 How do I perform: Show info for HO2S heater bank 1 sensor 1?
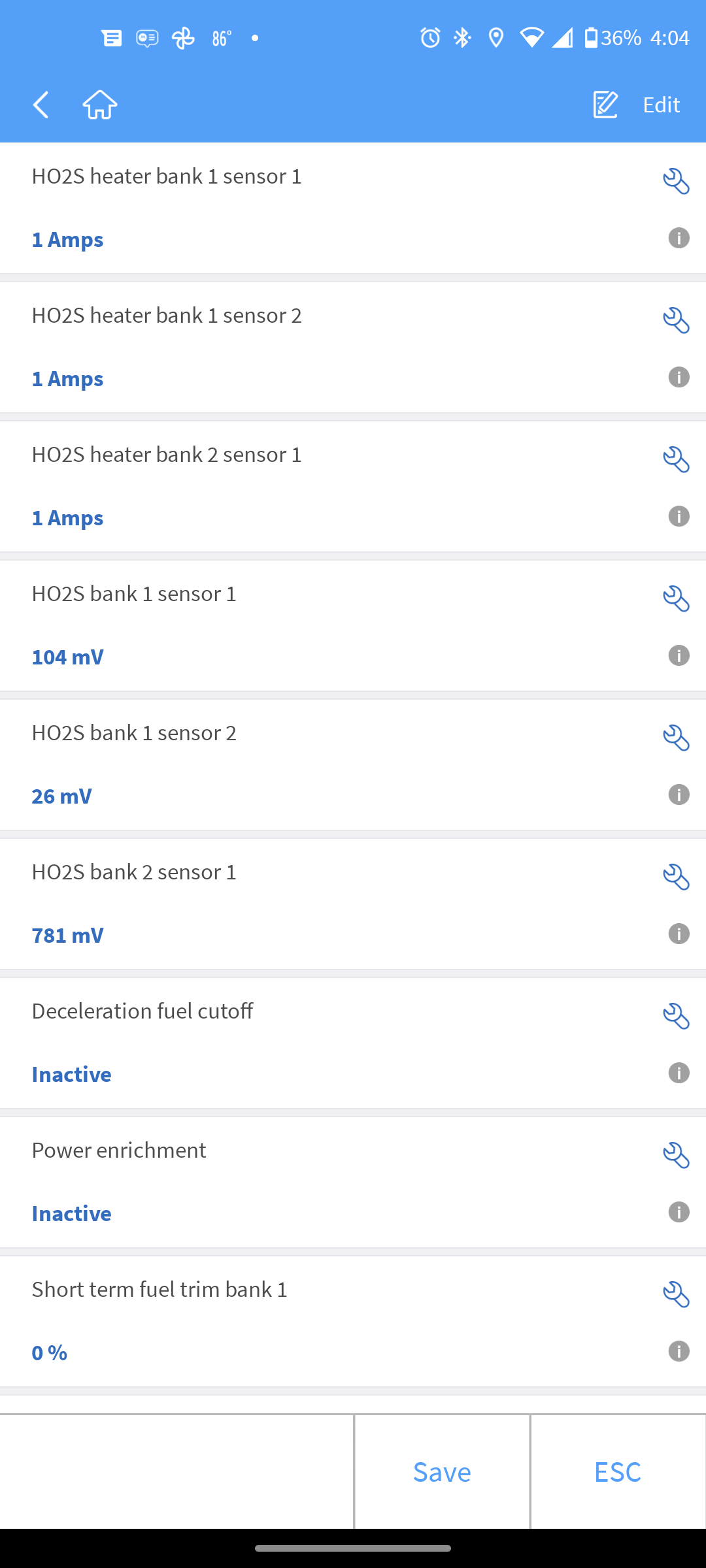[679, 238]
